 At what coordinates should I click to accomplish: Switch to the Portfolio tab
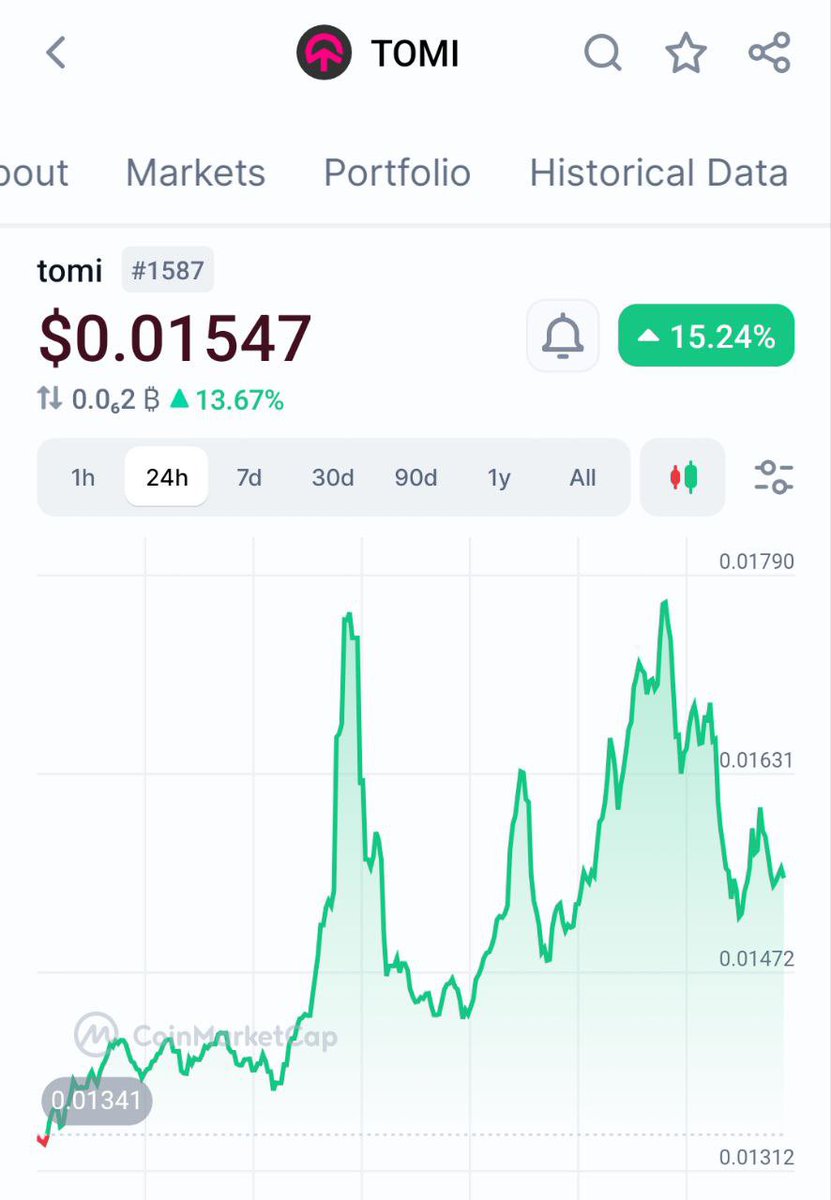397,173
